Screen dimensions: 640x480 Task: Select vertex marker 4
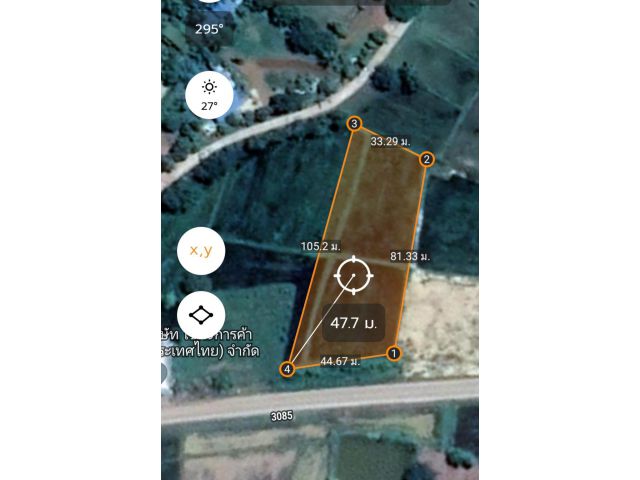pyautogui.click(x=288, y=369)
